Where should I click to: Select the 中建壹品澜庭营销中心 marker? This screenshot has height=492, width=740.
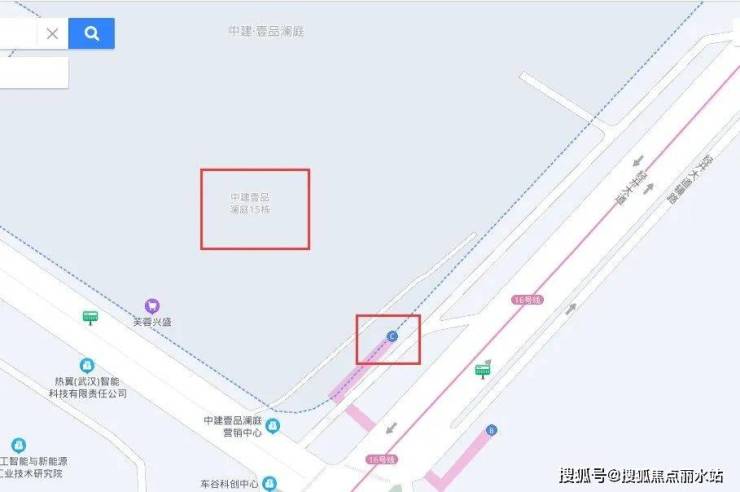(x=273, y=426)
